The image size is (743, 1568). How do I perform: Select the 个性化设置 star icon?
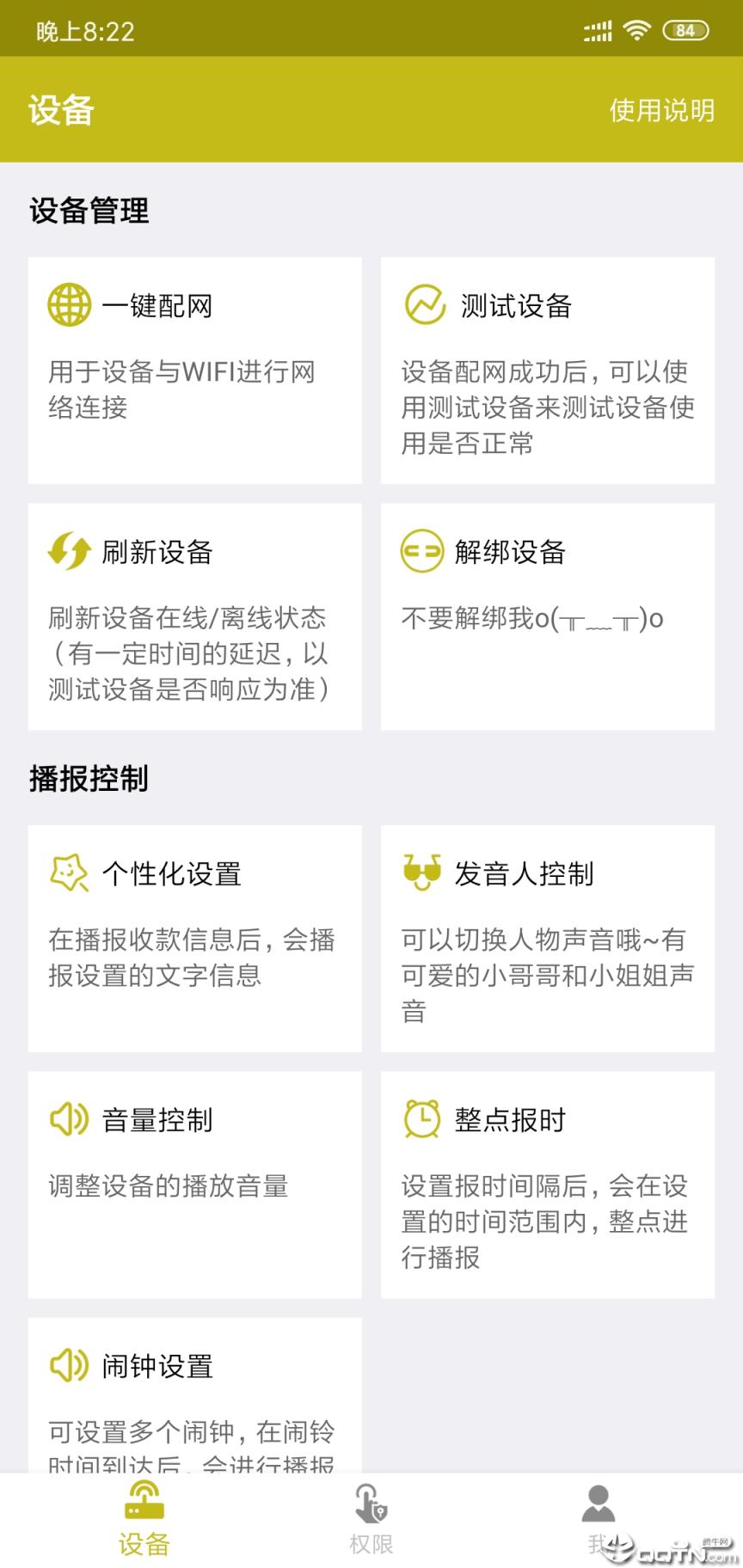tap(68, 872)
